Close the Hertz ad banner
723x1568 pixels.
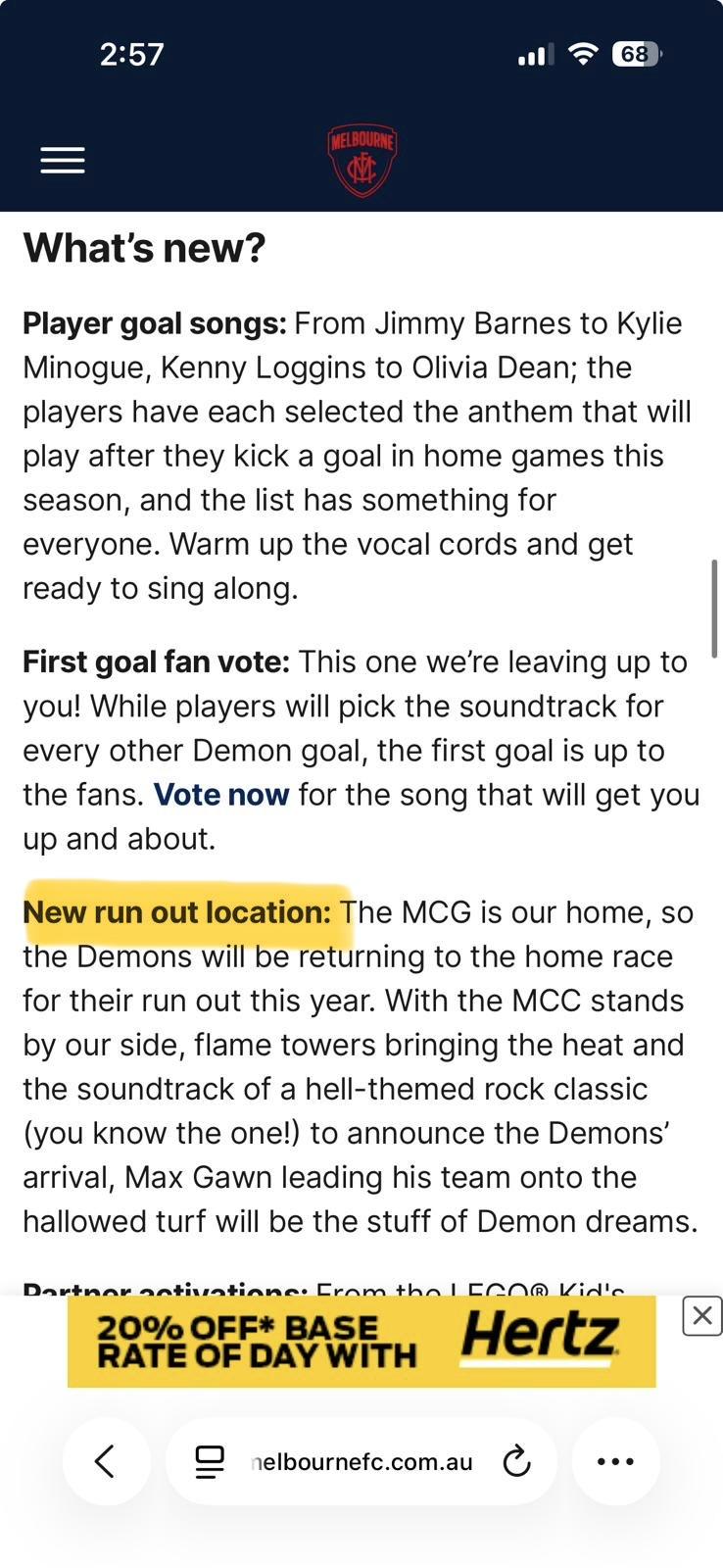pos(701,1315)
